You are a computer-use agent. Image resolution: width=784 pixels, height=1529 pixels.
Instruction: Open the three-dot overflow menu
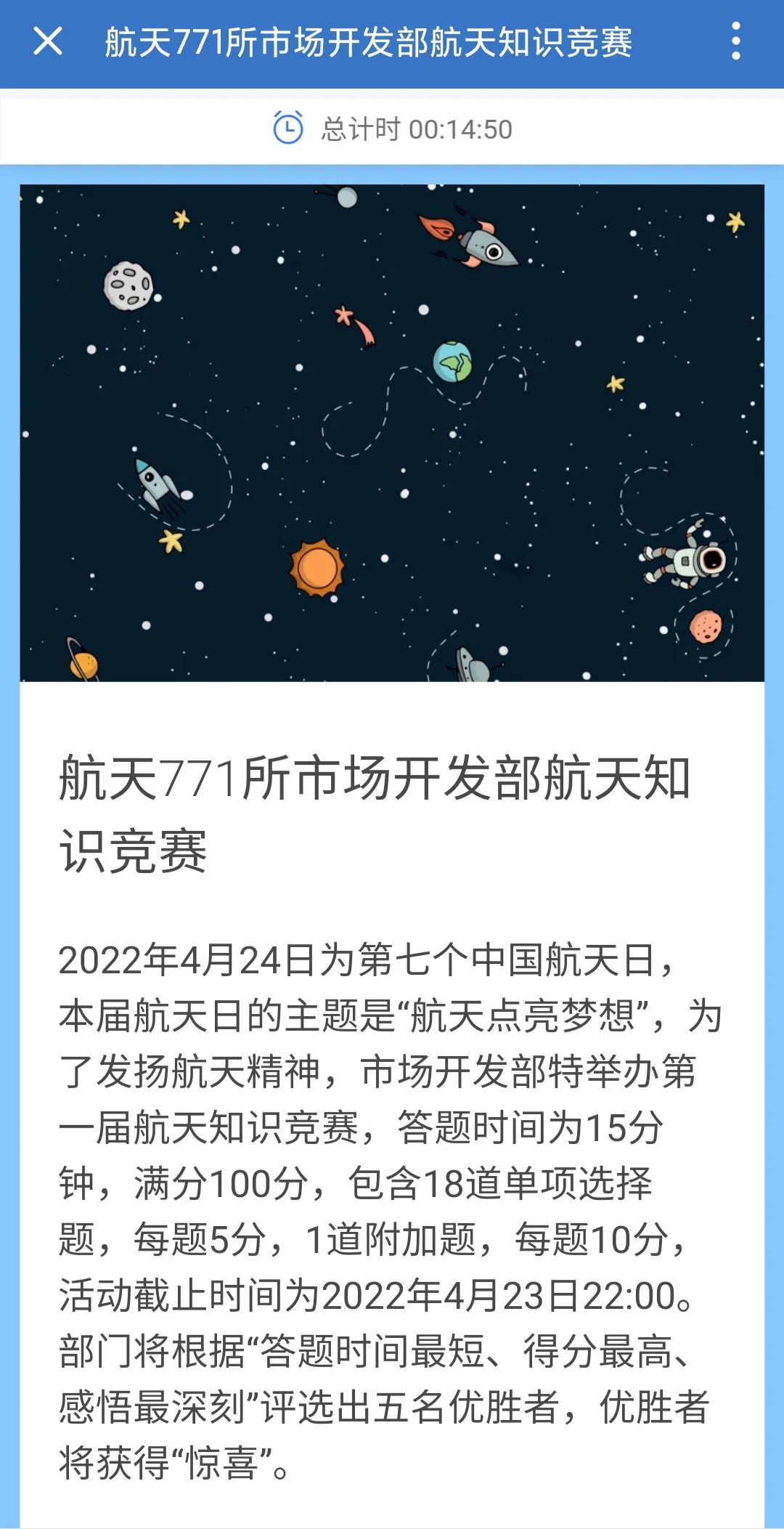coord(735,41)
